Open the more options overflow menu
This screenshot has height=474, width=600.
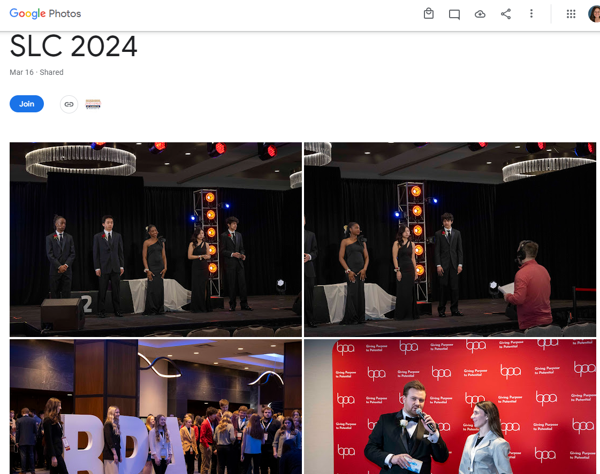click(x=531, y=14)
